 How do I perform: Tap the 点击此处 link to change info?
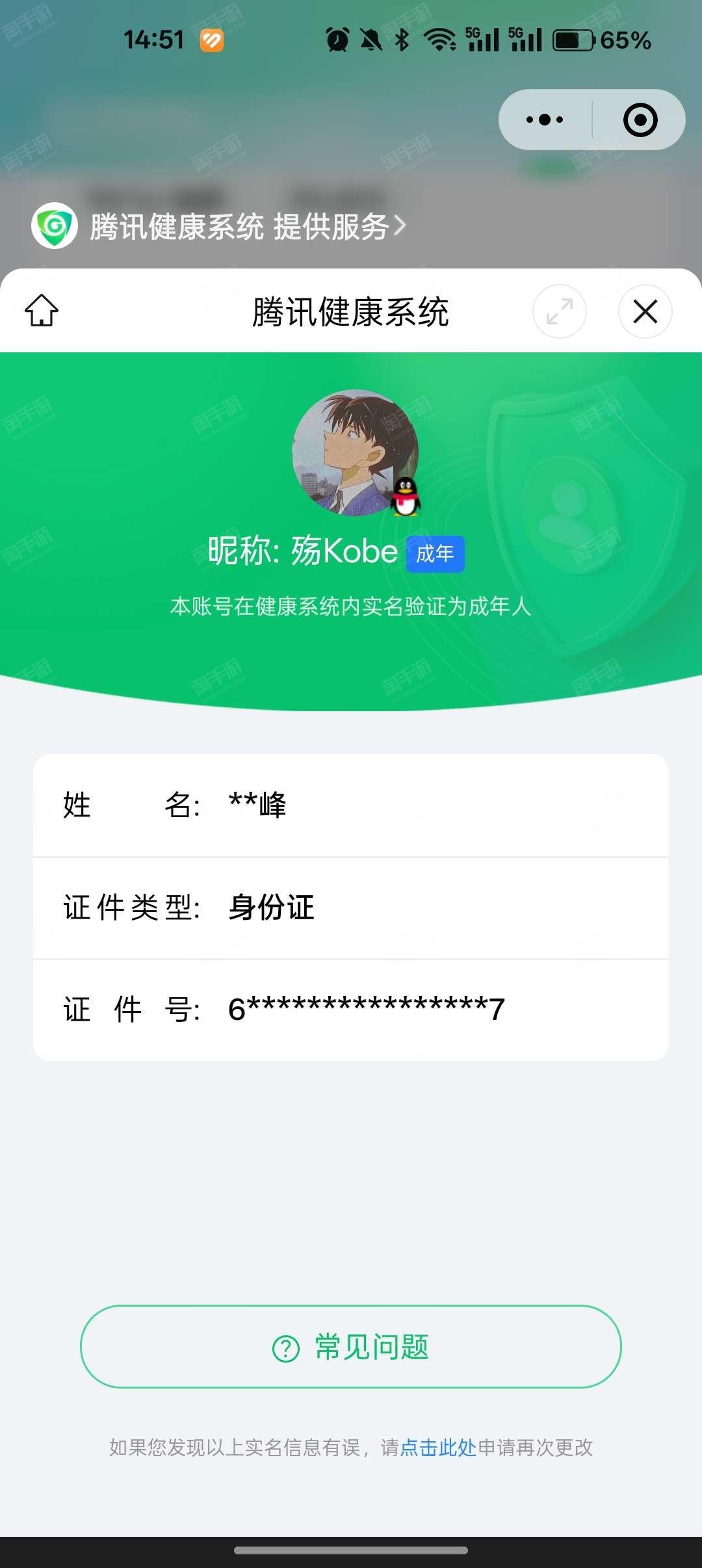pyautogui.click(x=438, y=1448)
